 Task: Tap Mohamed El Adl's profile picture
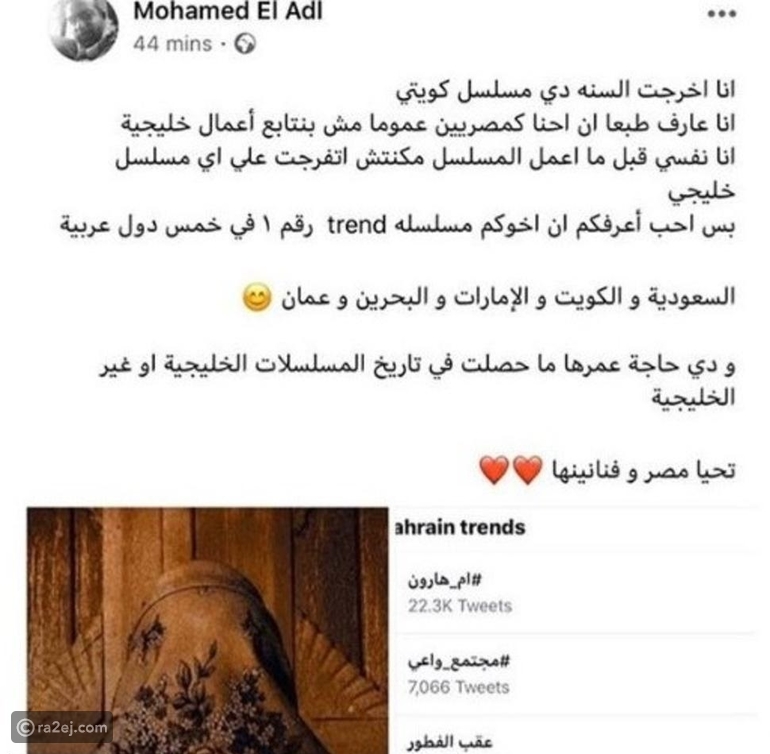tap(83, 27)
